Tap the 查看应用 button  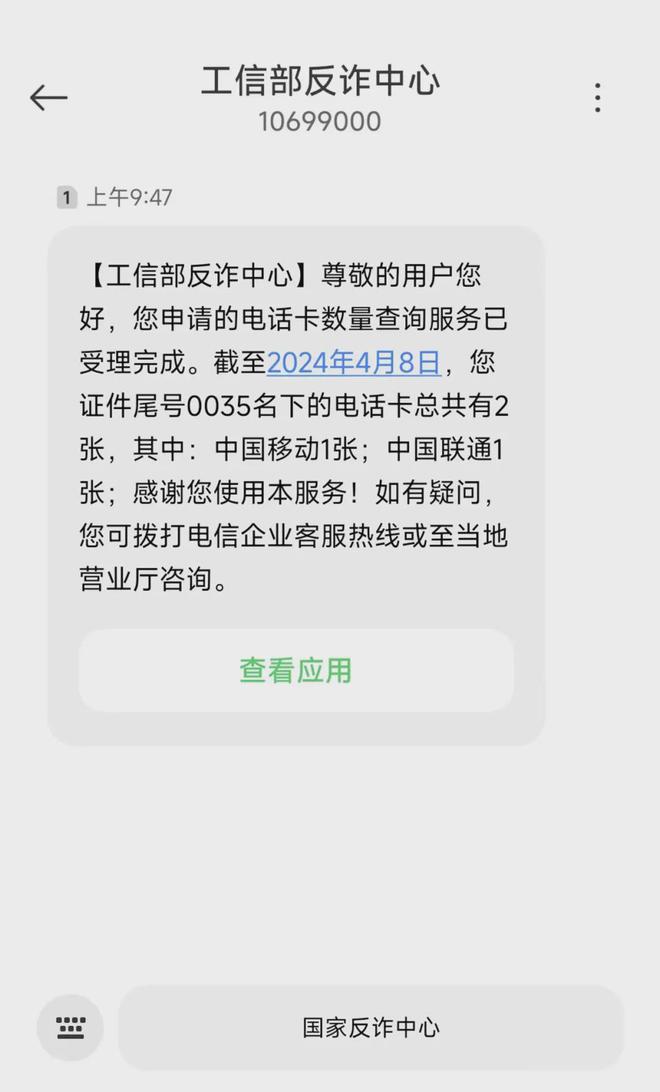(x=296, y=670)
